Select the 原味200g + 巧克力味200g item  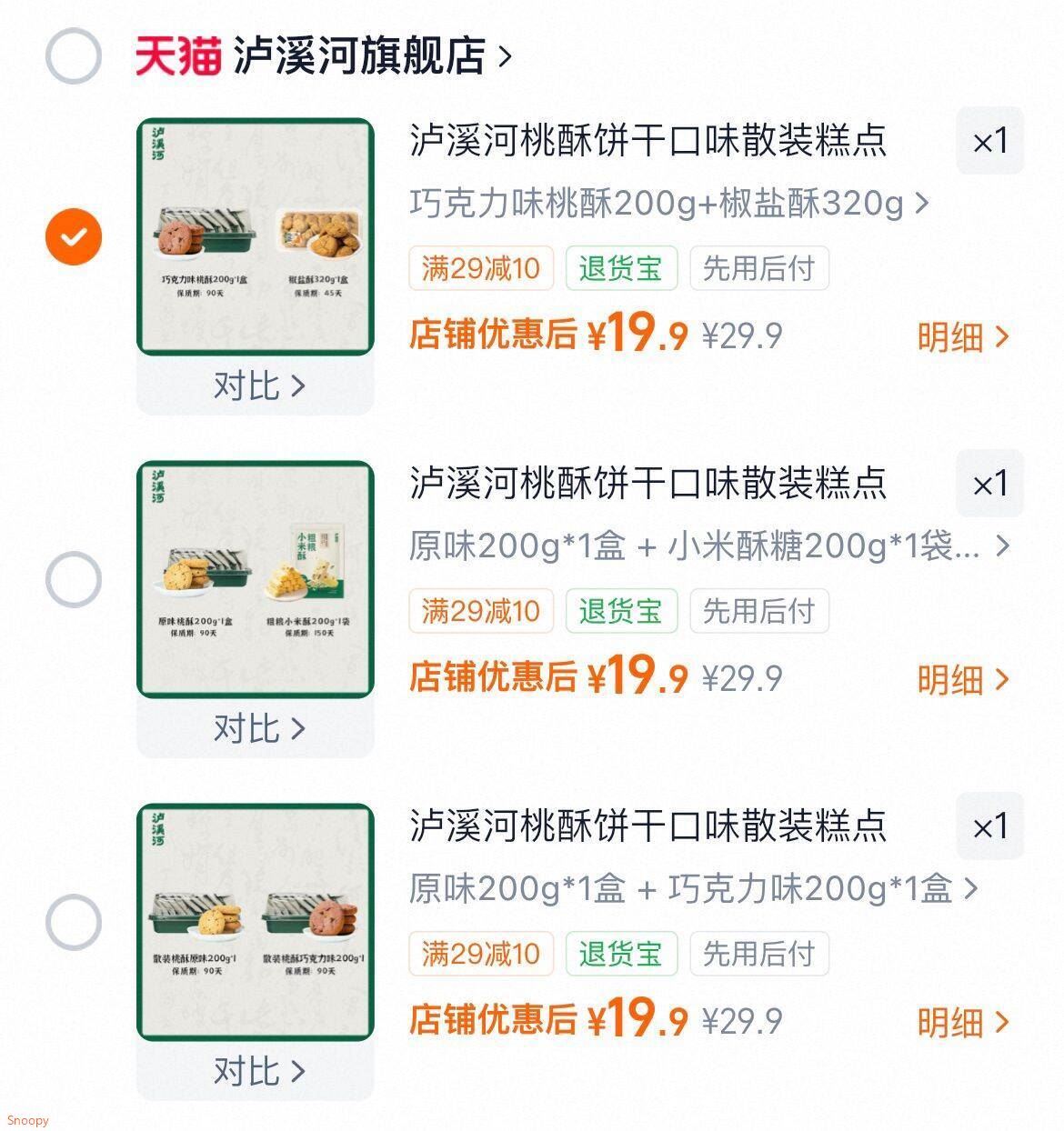(73, 922)
